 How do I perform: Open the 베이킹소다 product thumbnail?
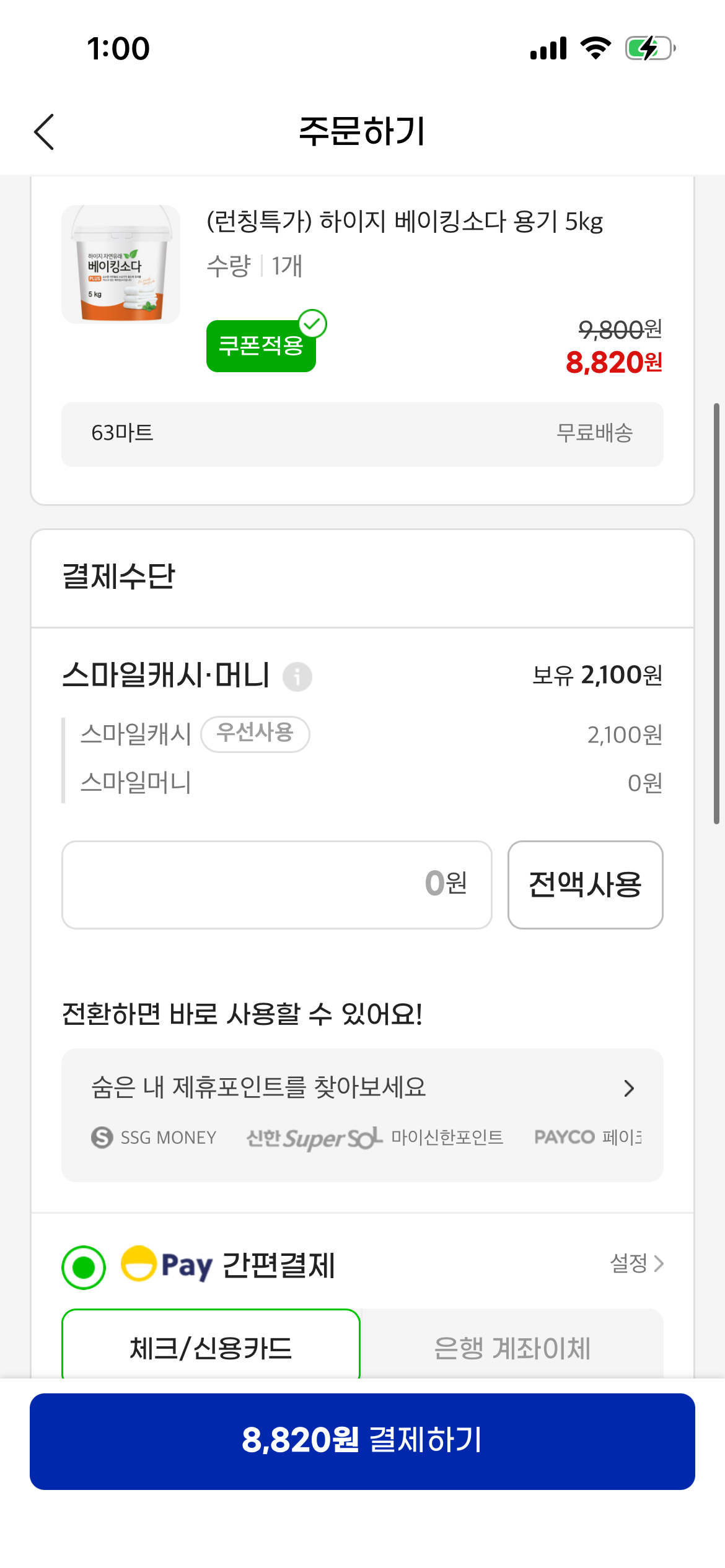tap(121, 264)
